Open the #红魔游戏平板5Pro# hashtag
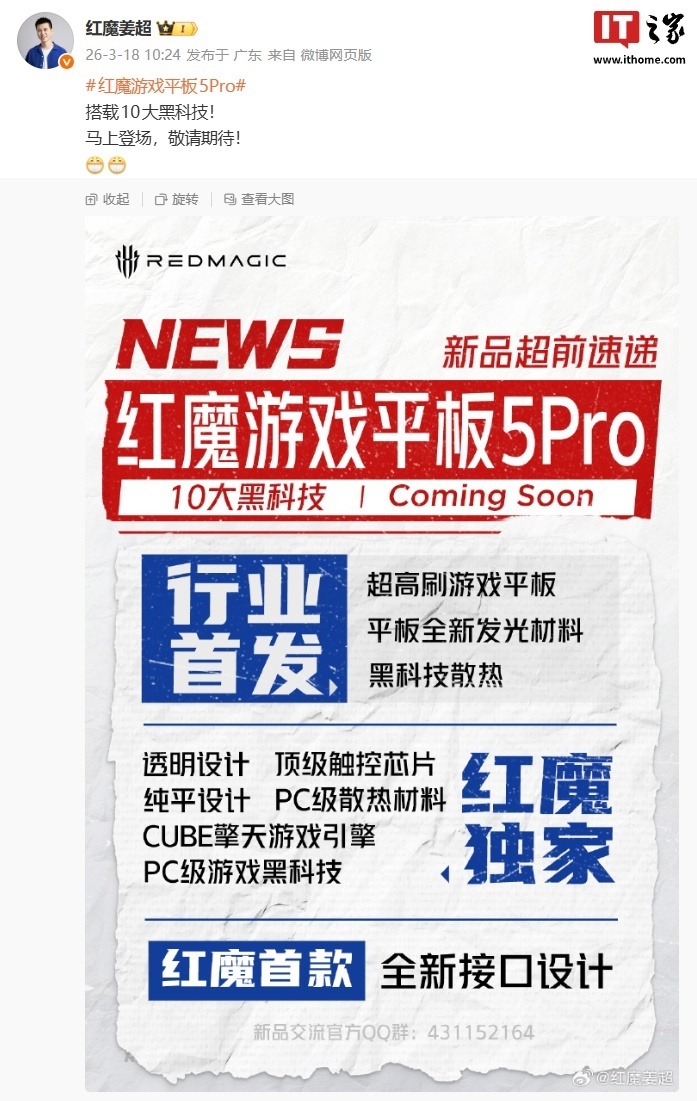This screenshot has width=697, height=1101. click(x=165, y=86)
